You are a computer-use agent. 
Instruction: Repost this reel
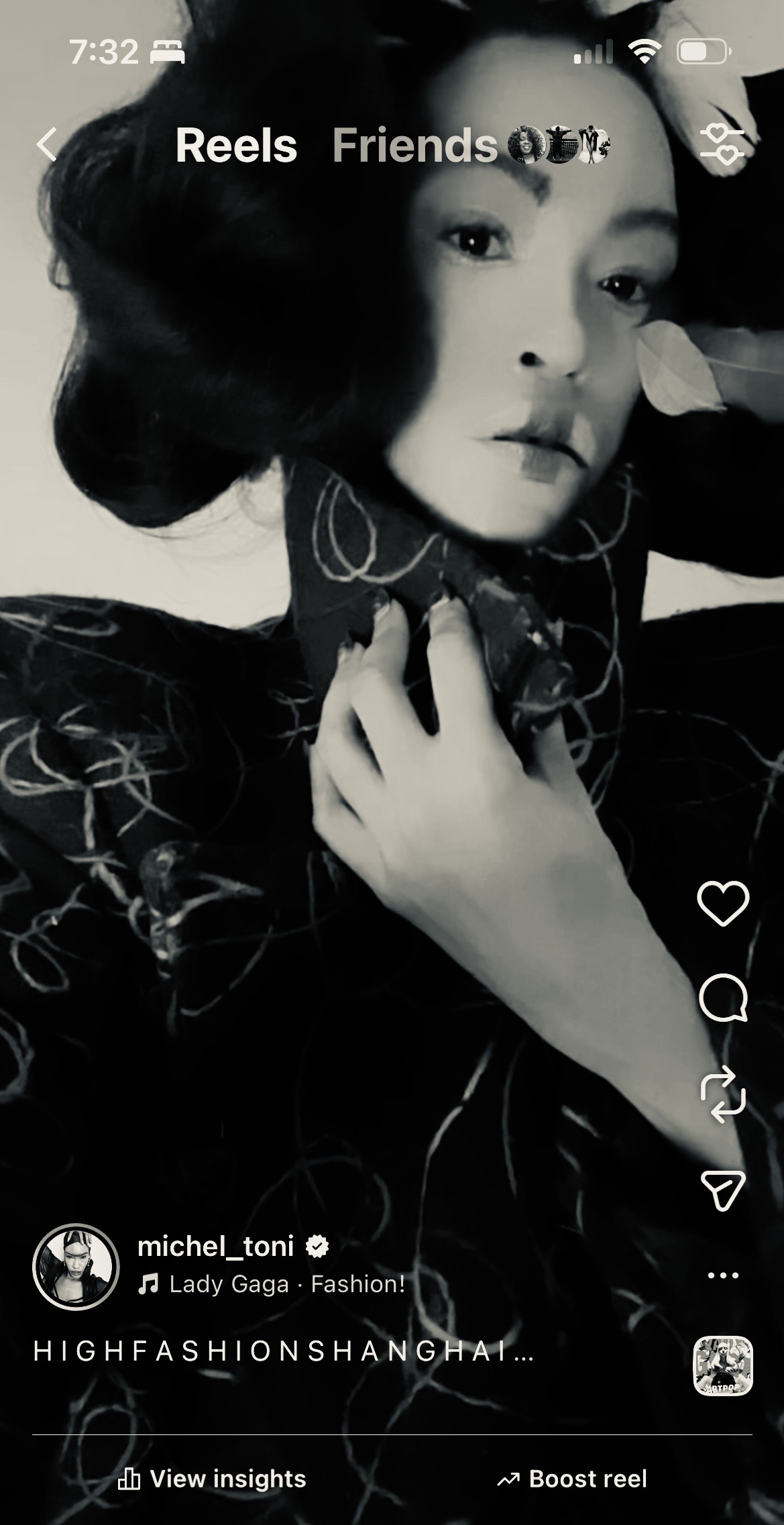pyautogui.click(x=723, y=1096)
